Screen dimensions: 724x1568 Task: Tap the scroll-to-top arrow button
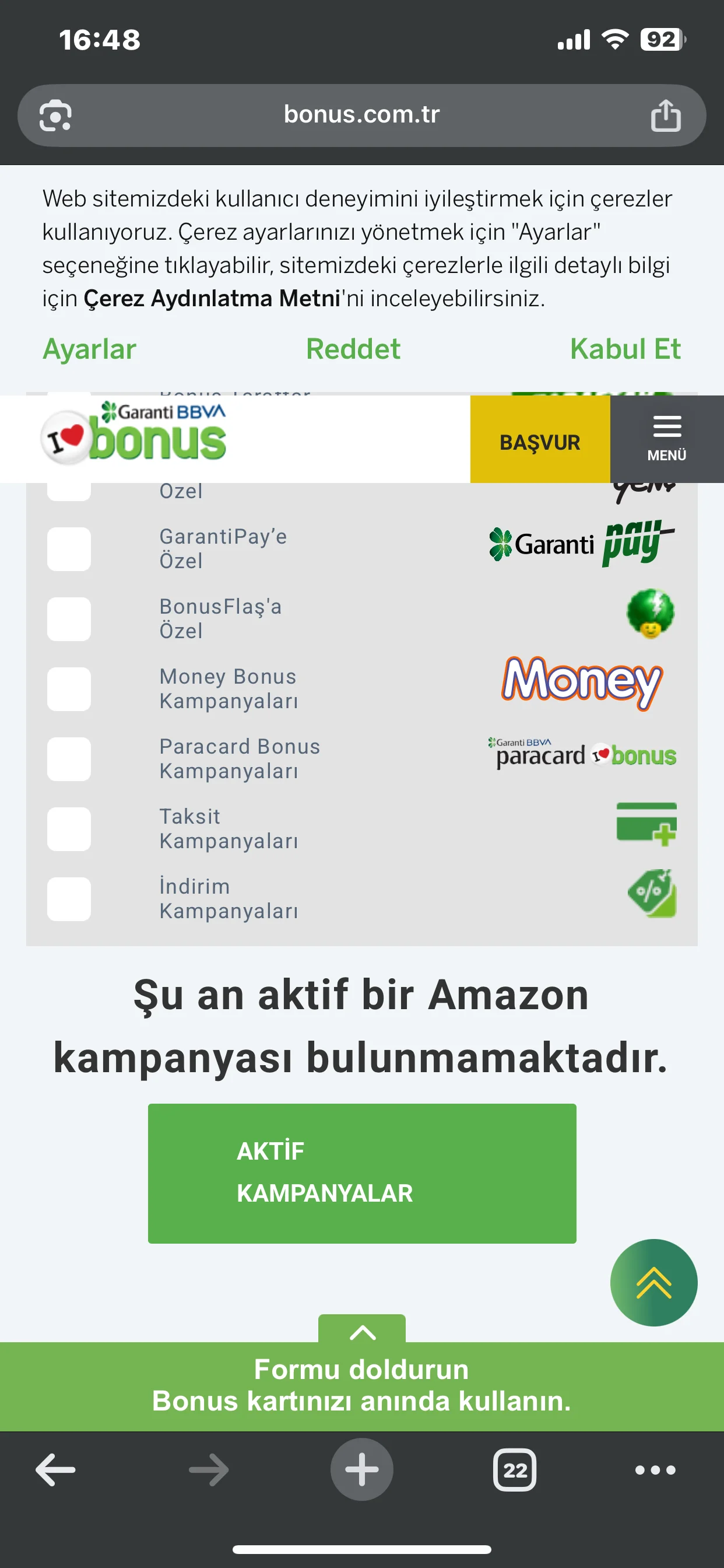tap(653, 1283)
